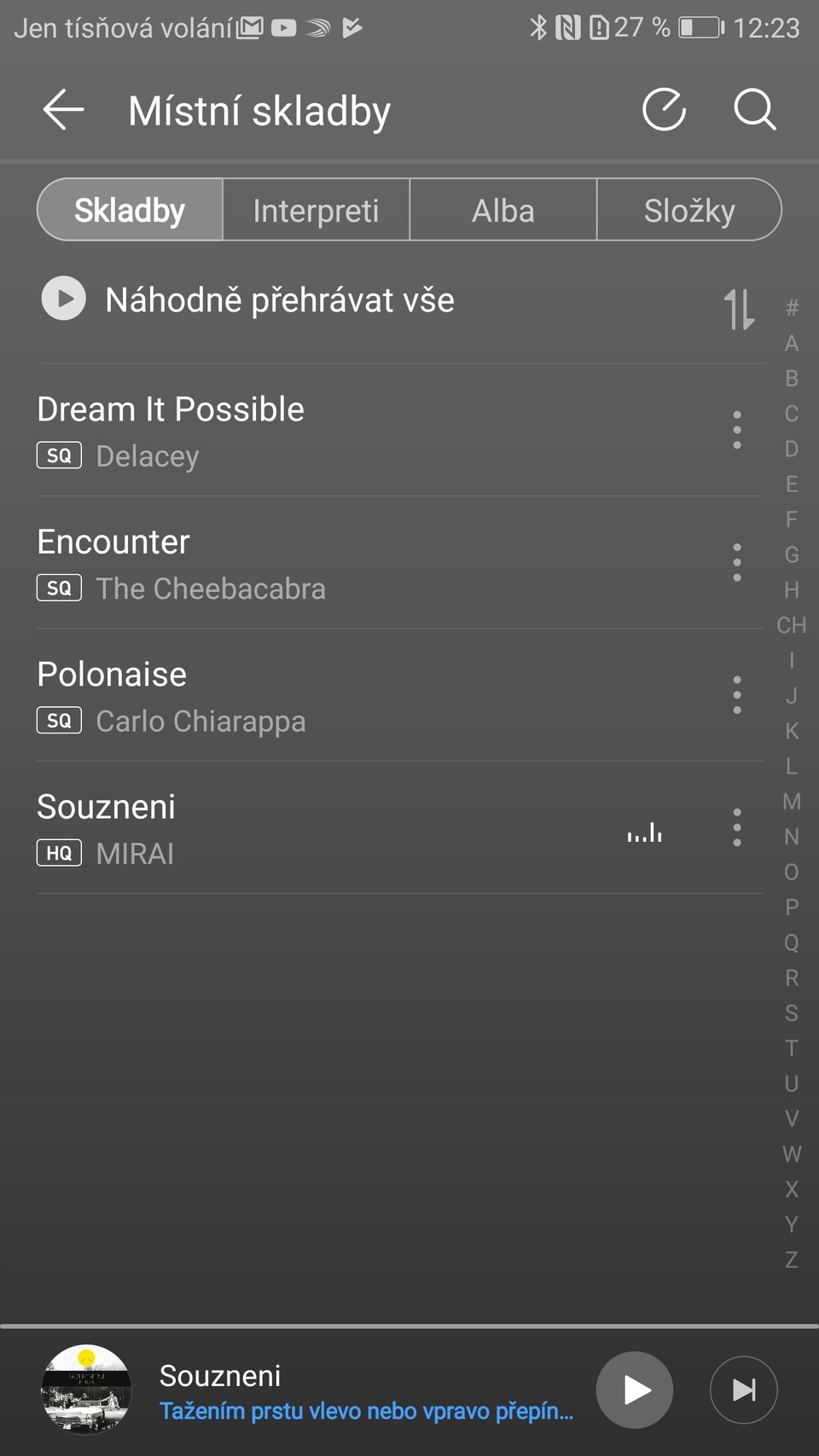The width and height of the screenshot is (819, 1456).
Task: Select the Skladby tab
Action: pos(130,211)
